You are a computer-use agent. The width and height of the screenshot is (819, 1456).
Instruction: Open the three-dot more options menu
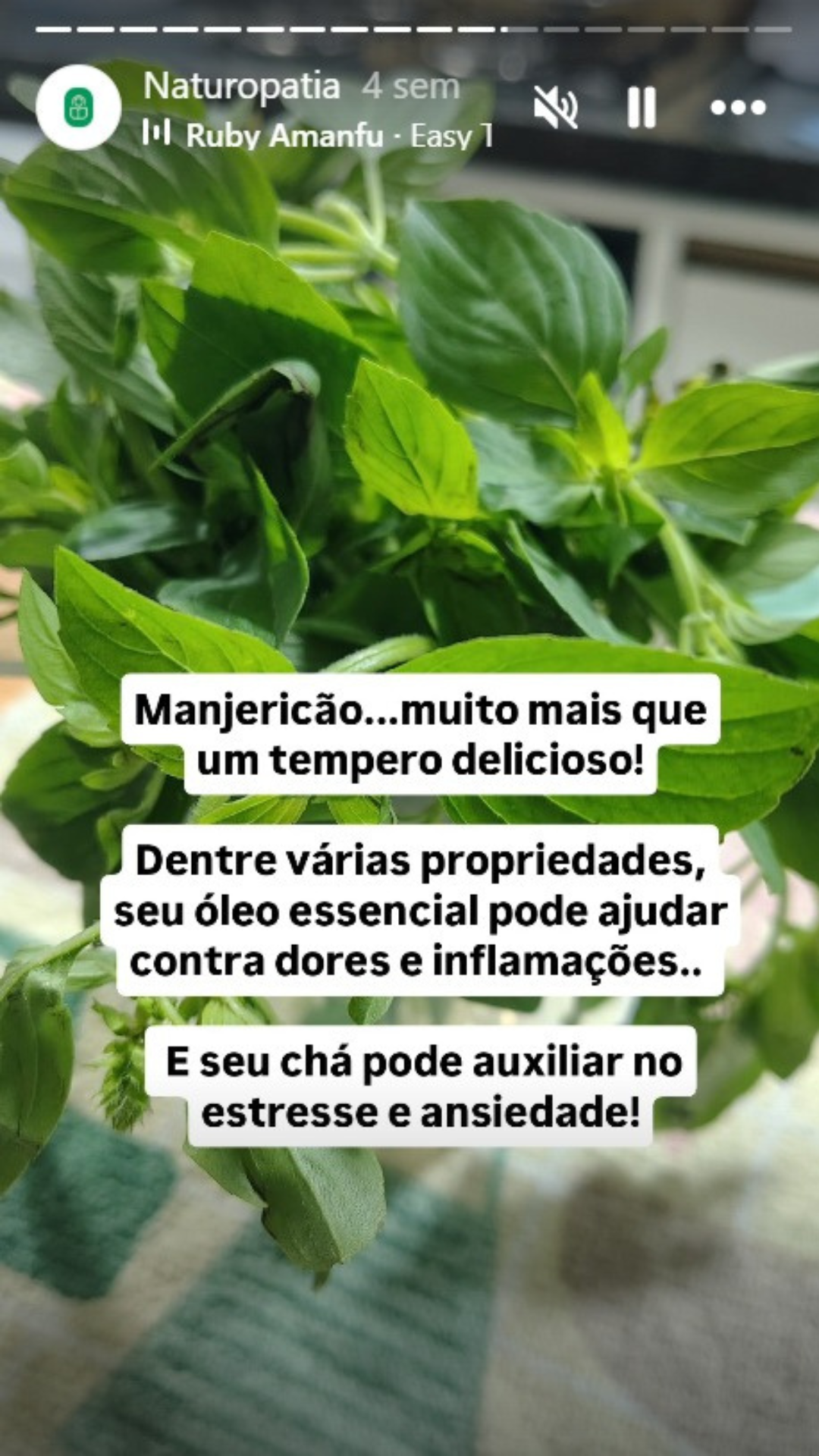pyautogui.click(x=738, y=107)
